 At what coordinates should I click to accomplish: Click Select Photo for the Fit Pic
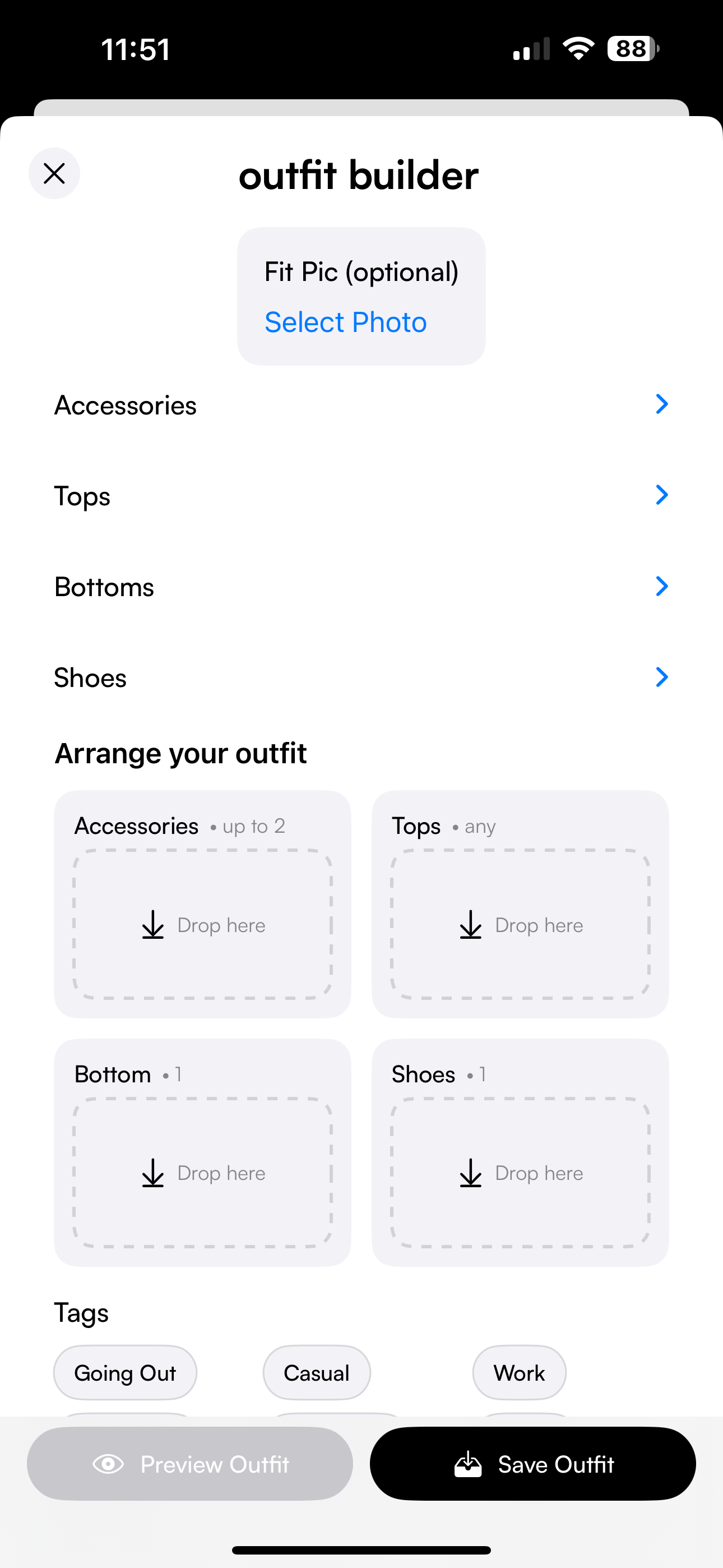tap(345, 321)
